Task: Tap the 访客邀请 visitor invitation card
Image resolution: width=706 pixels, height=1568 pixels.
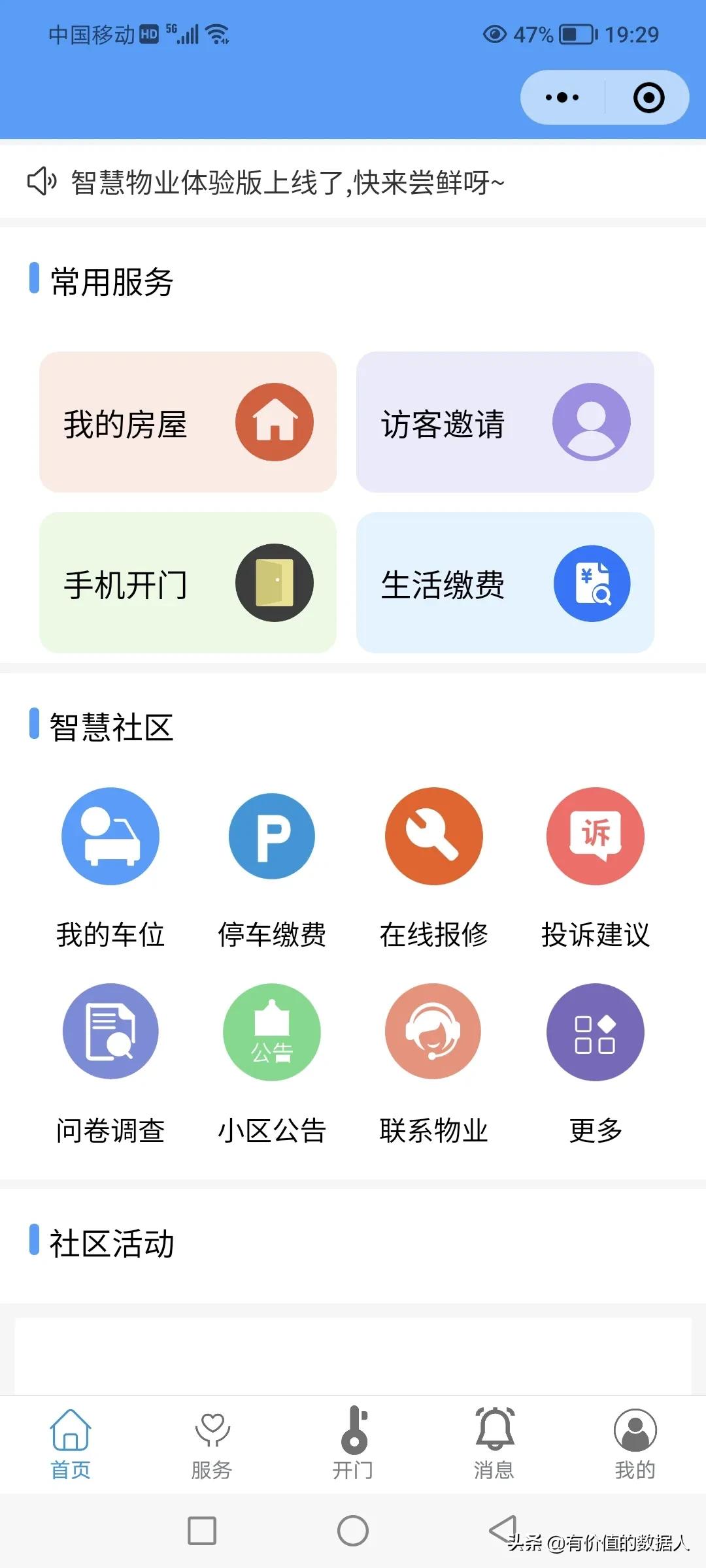Action: coord(505,422)
